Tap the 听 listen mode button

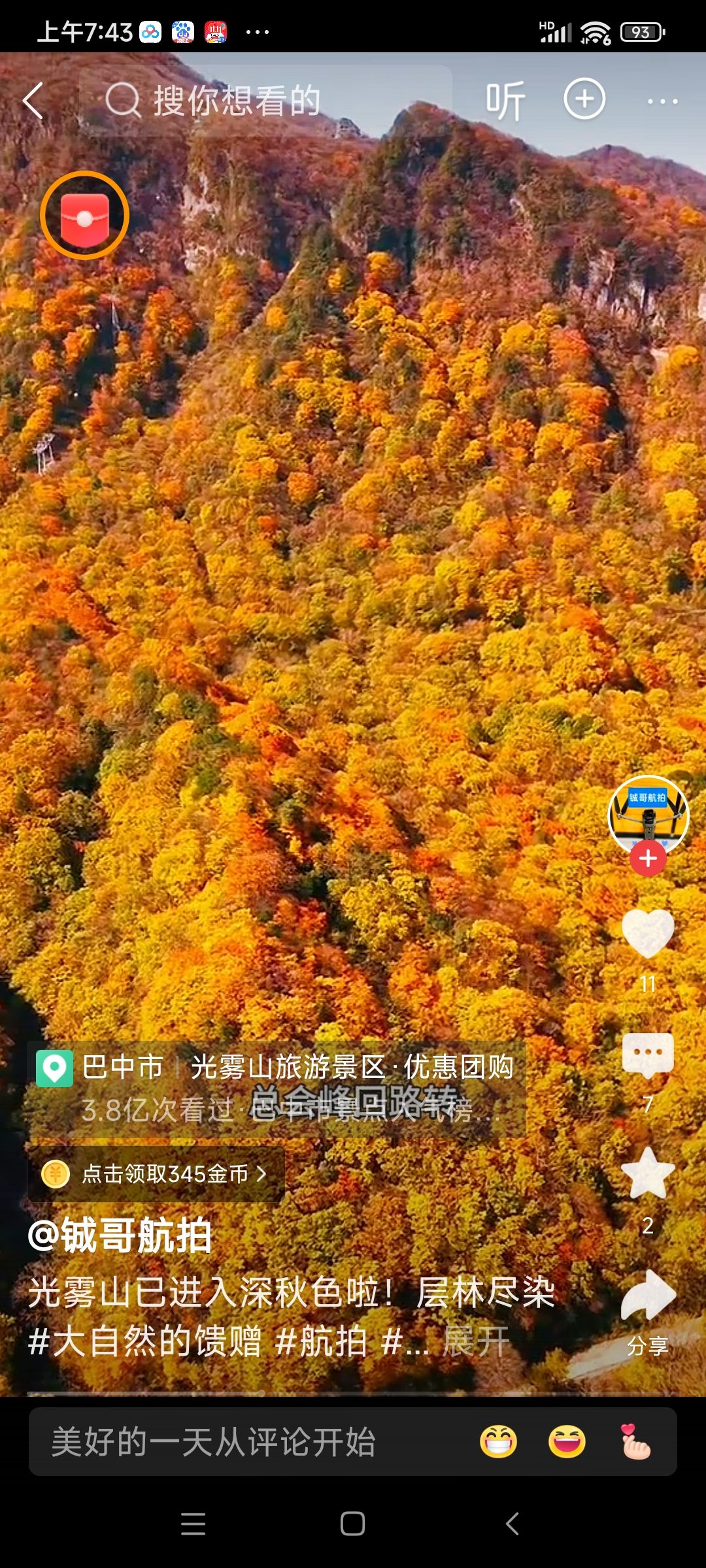point(505,101)
